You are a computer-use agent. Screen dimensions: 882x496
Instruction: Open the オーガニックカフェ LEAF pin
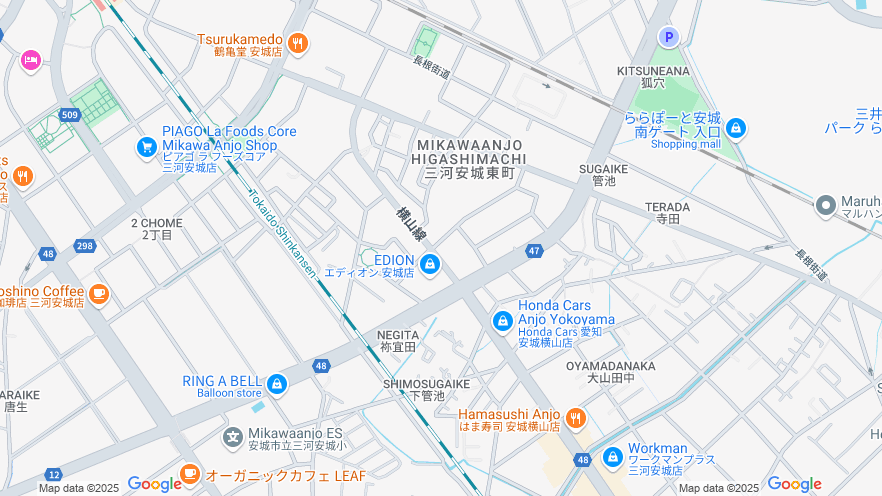click(x=190, y=474)
